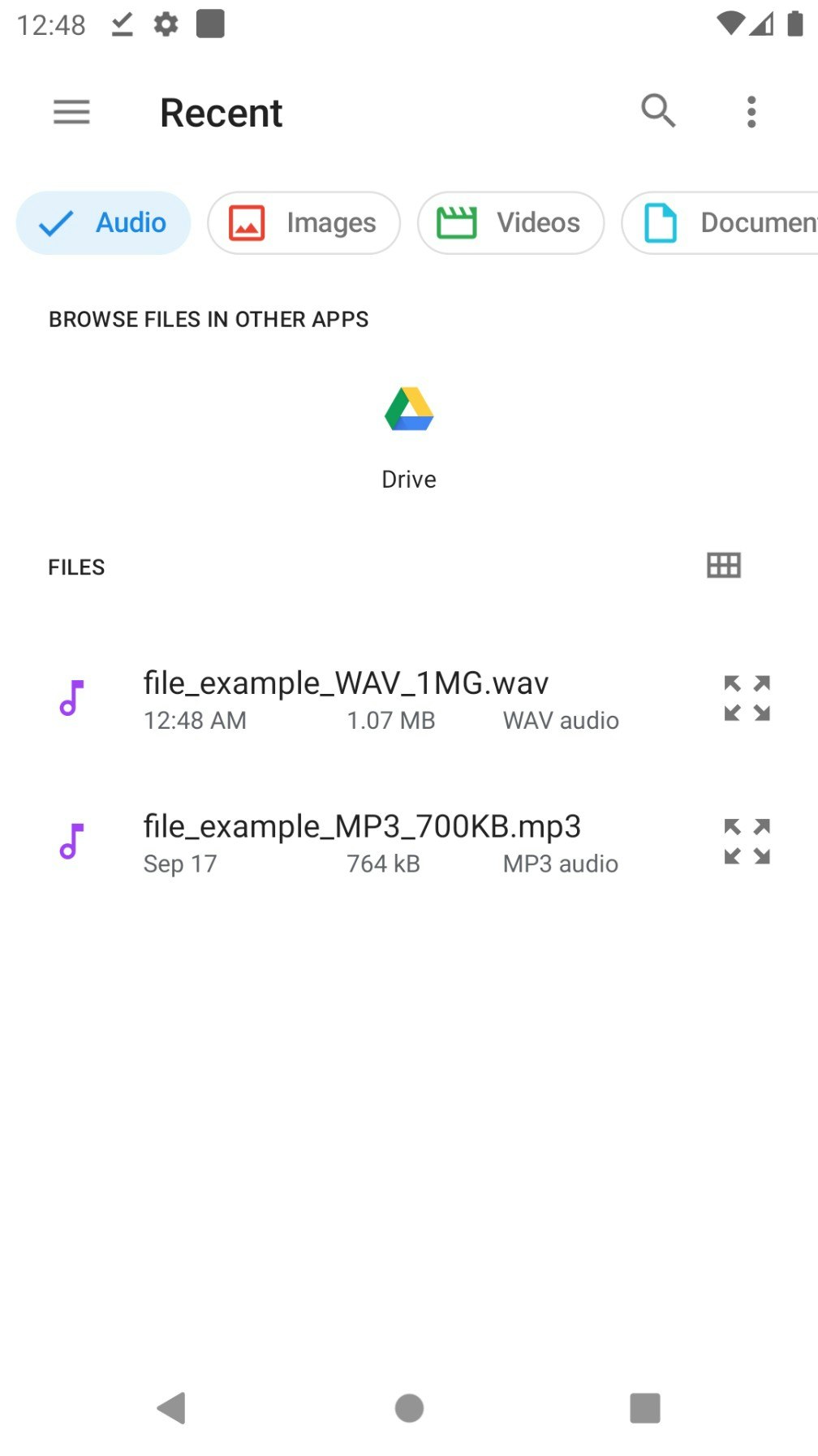Deselect the Audio filter chip
The image size is (818, 1456).
pyautogui.click(x=104, y=223)
